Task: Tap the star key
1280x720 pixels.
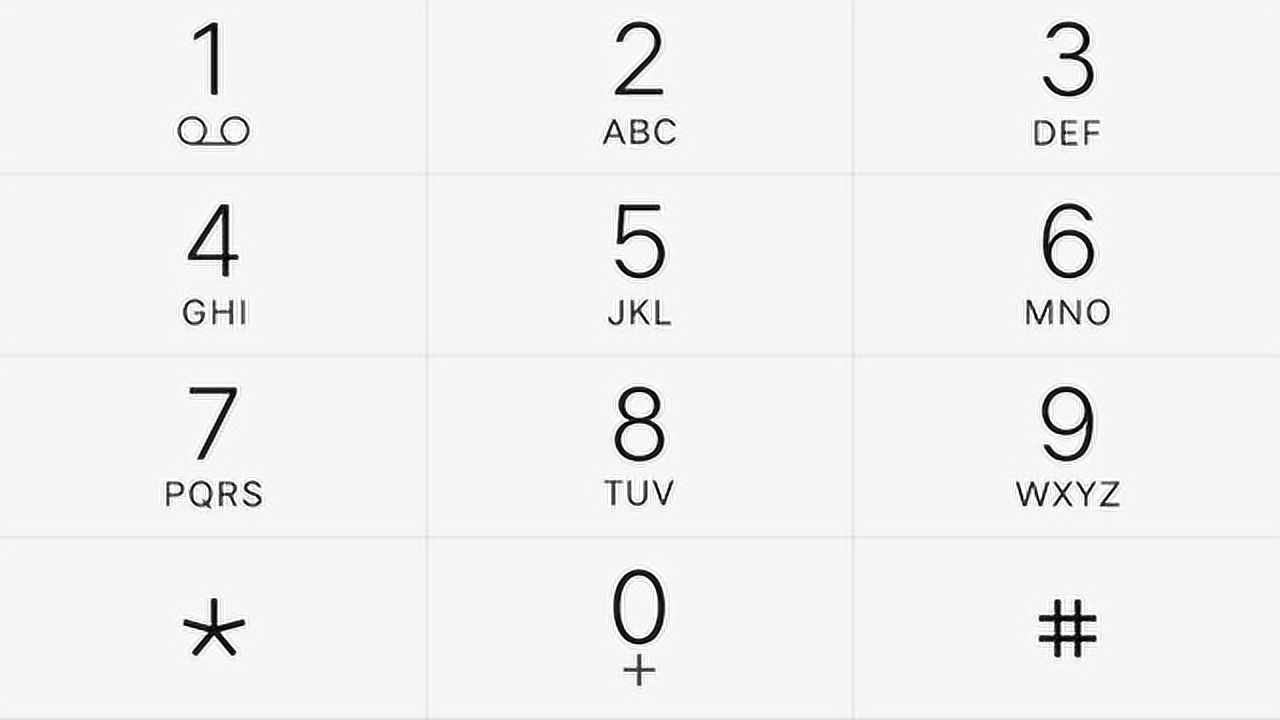Action: pyautogui.click(x=213, y=628)
